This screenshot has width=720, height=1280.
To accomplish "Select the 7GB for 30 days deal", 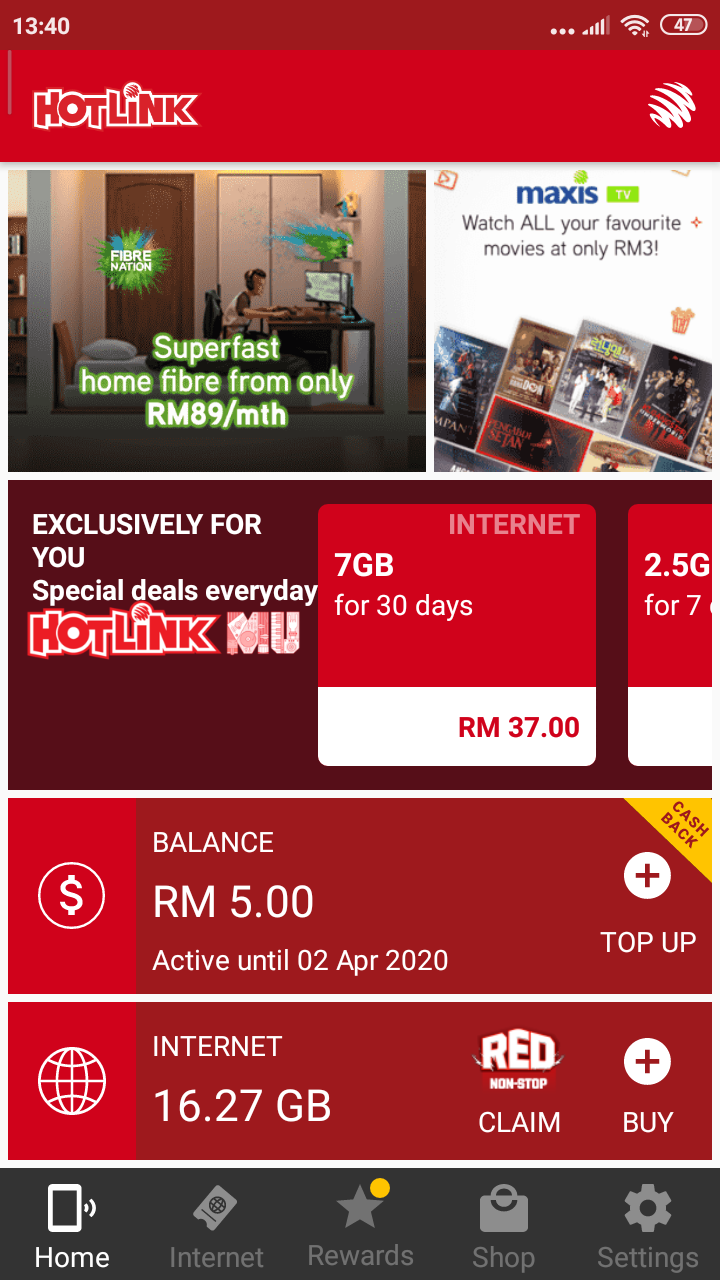I will click(x=456, y=635).
